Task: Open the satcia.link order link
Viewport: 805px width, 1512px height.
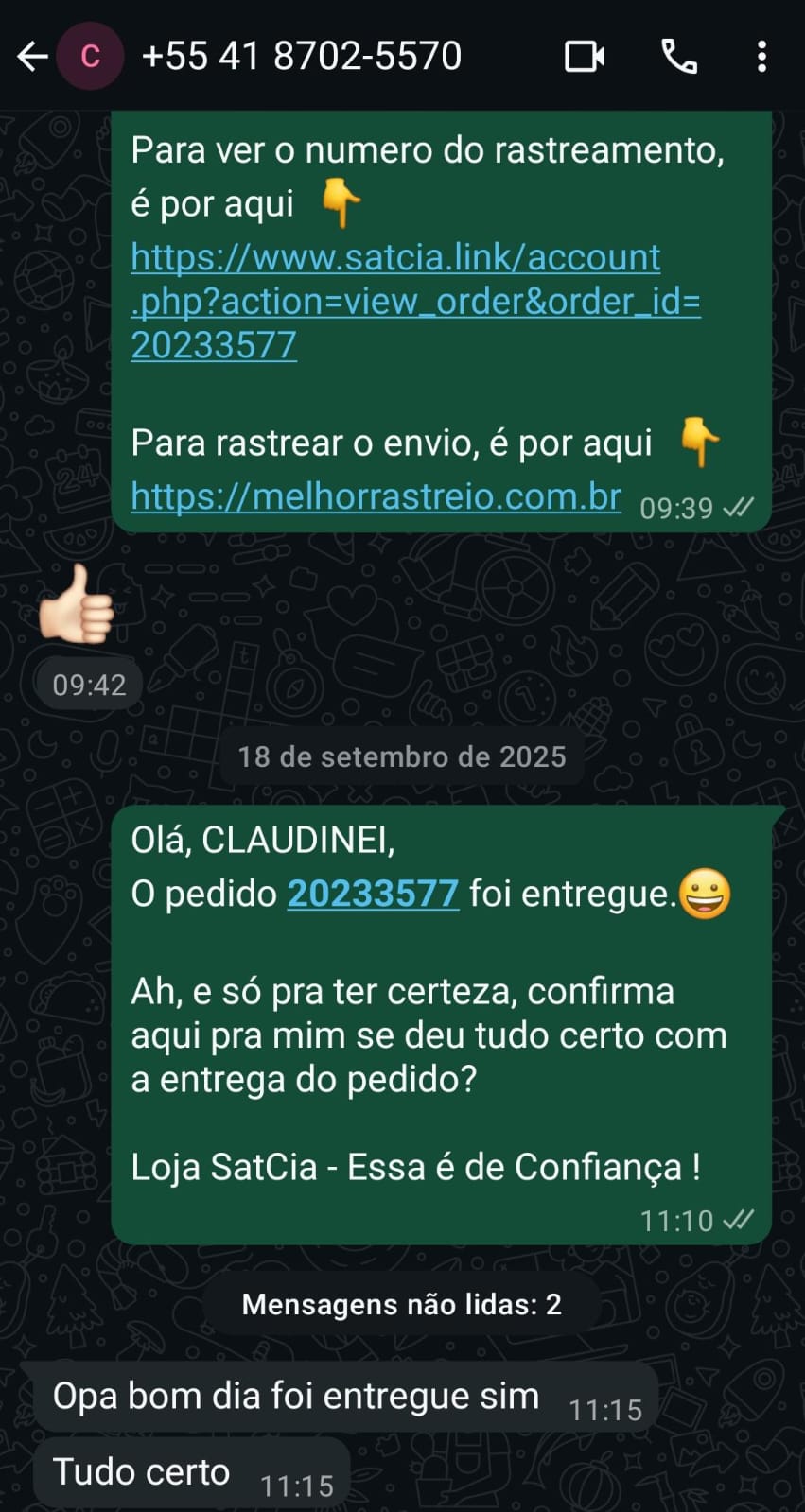Action: 414,301
